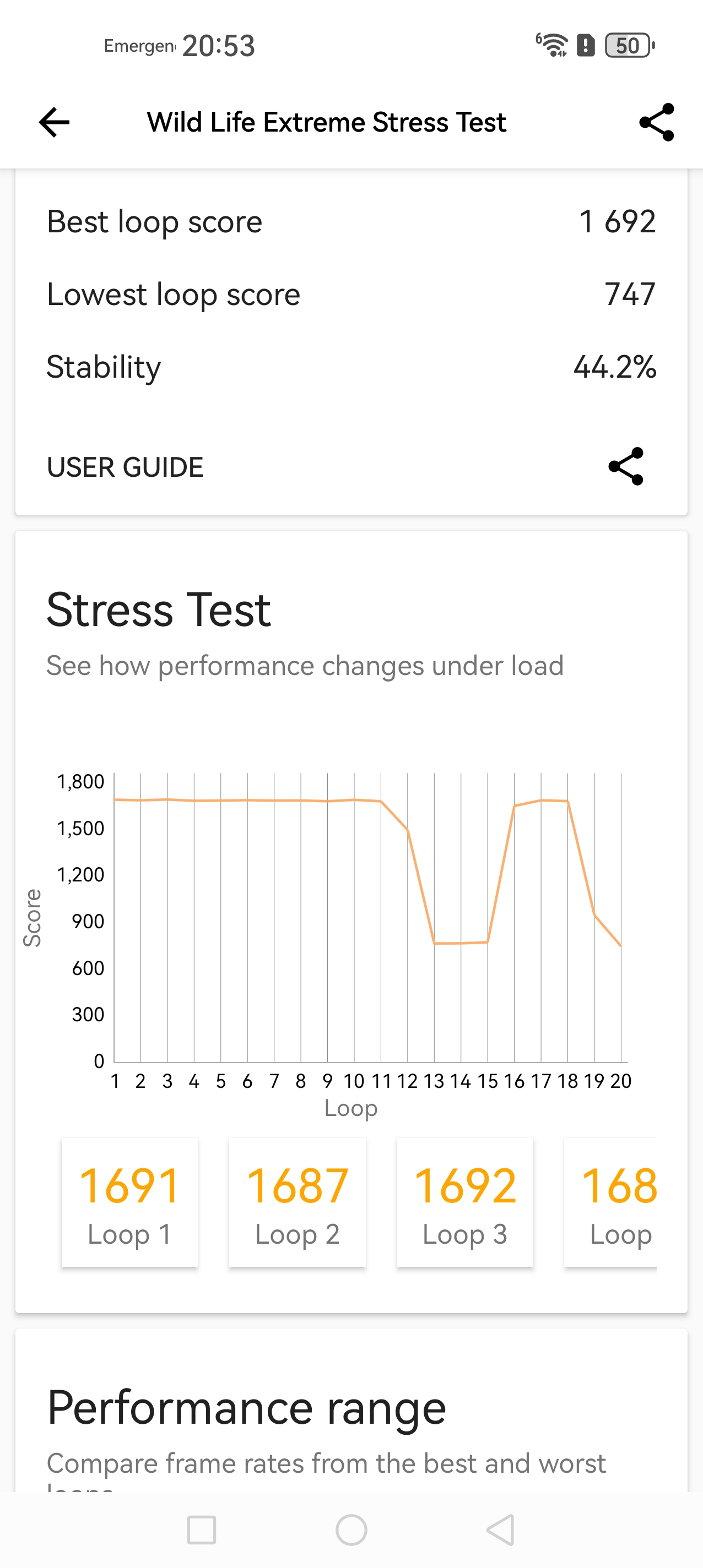Tap the share icon beside USER GUIDE
Image resolution: width=703 pixels, height=1568 pixels.
pos(626,466)
